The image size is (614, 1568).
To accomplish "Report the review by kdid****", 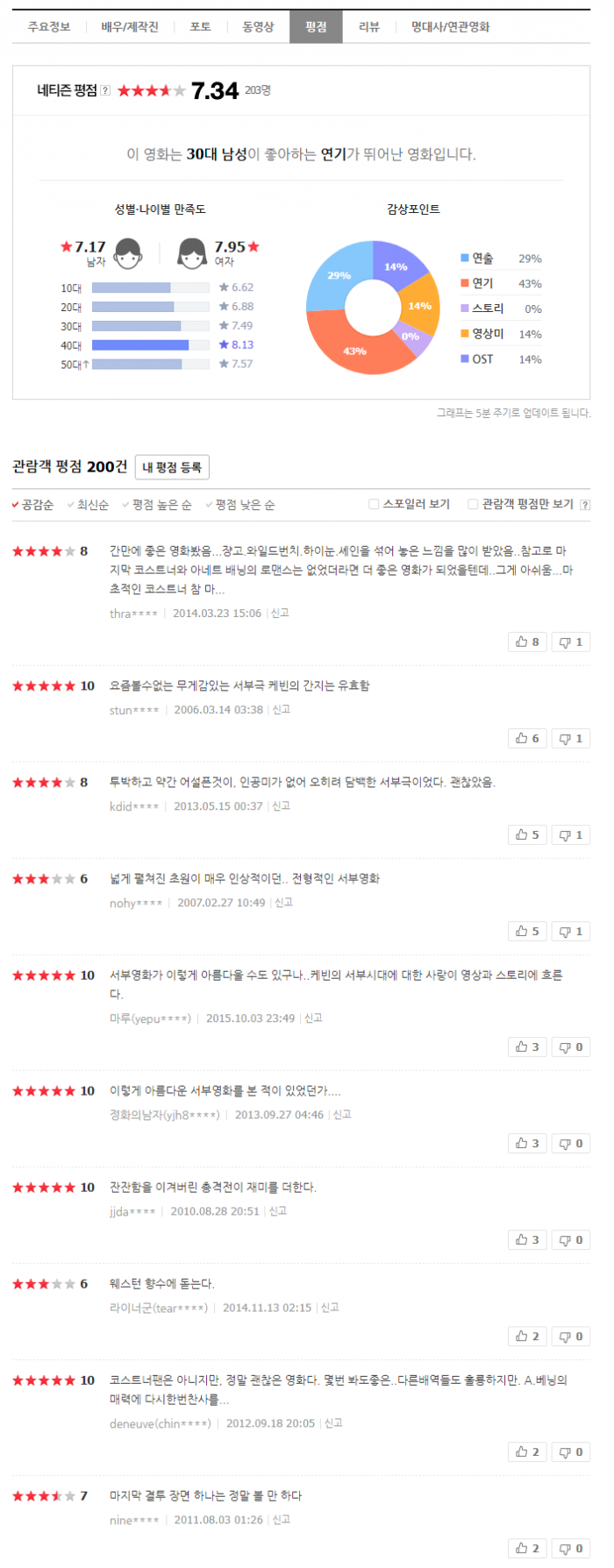I will (x=282, y=806).
